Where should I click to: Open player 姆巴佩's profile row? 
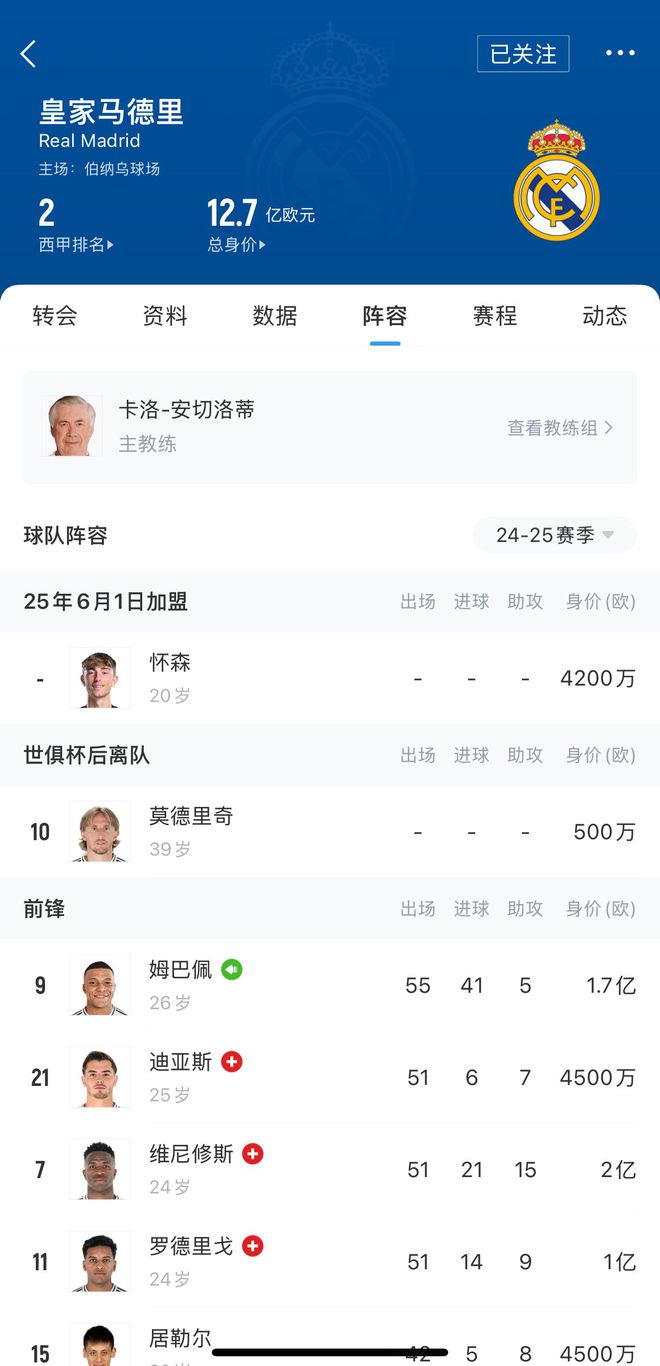[330, 985]
